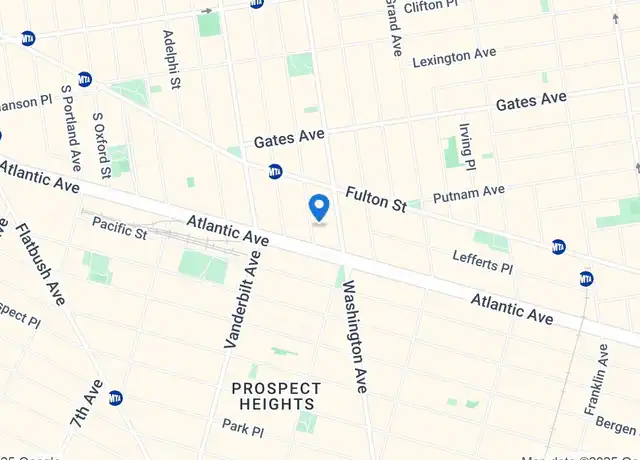Open the MTA station near 7th Ave
The image size is (640, 460).
pyautogui.click(x=116, y=398)
